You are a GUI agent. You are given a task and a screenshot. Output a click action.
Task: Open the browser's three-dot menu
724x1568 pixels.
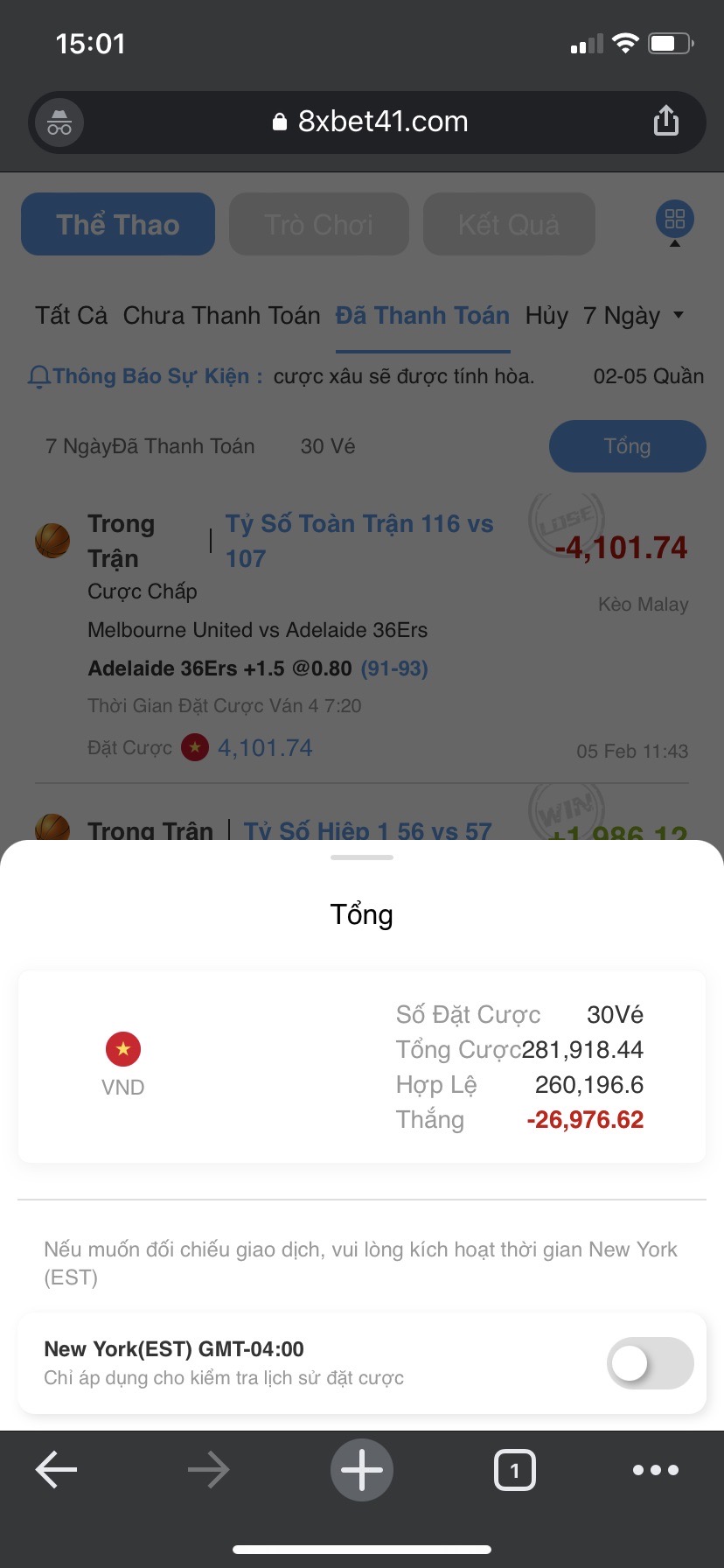tap(656, 1470)
